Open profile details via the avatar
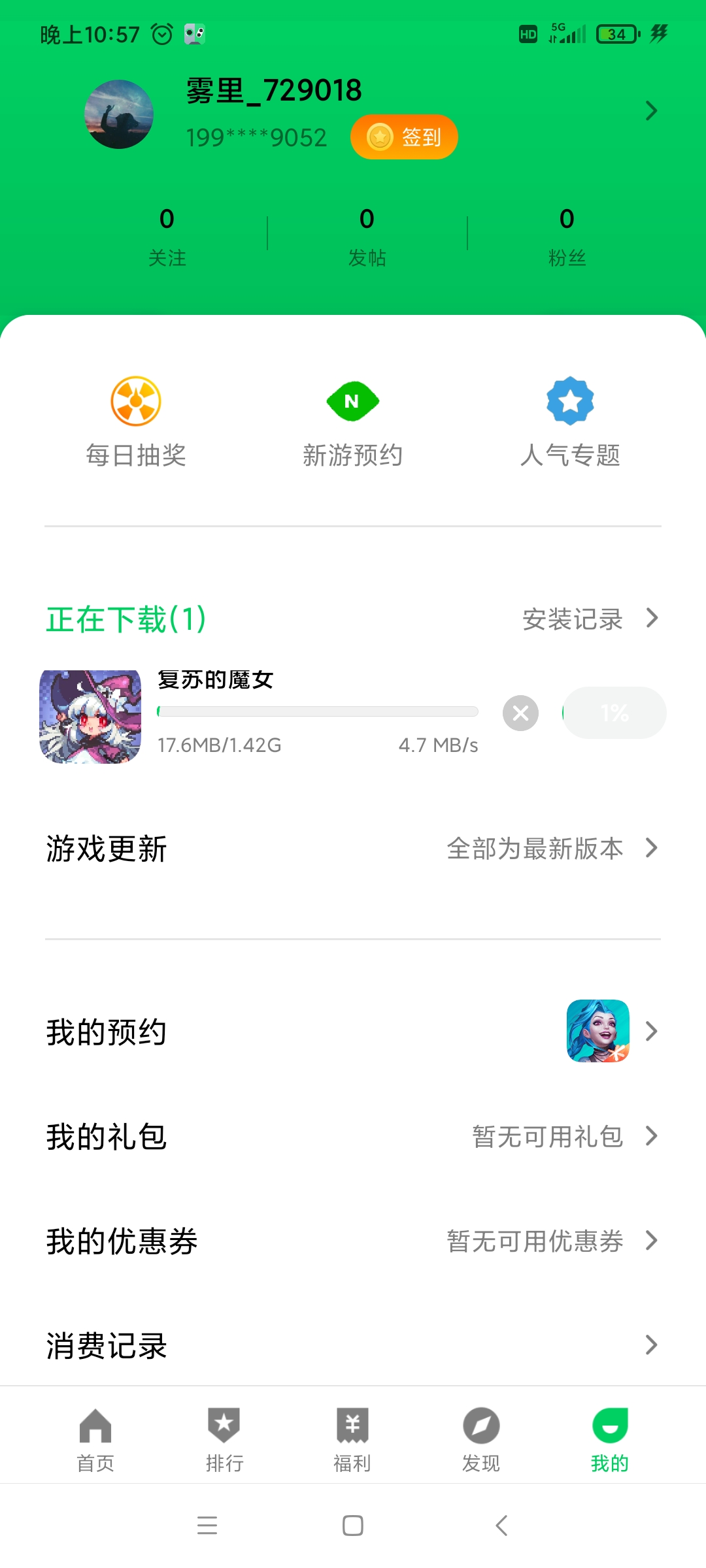 tap(119, 114)
